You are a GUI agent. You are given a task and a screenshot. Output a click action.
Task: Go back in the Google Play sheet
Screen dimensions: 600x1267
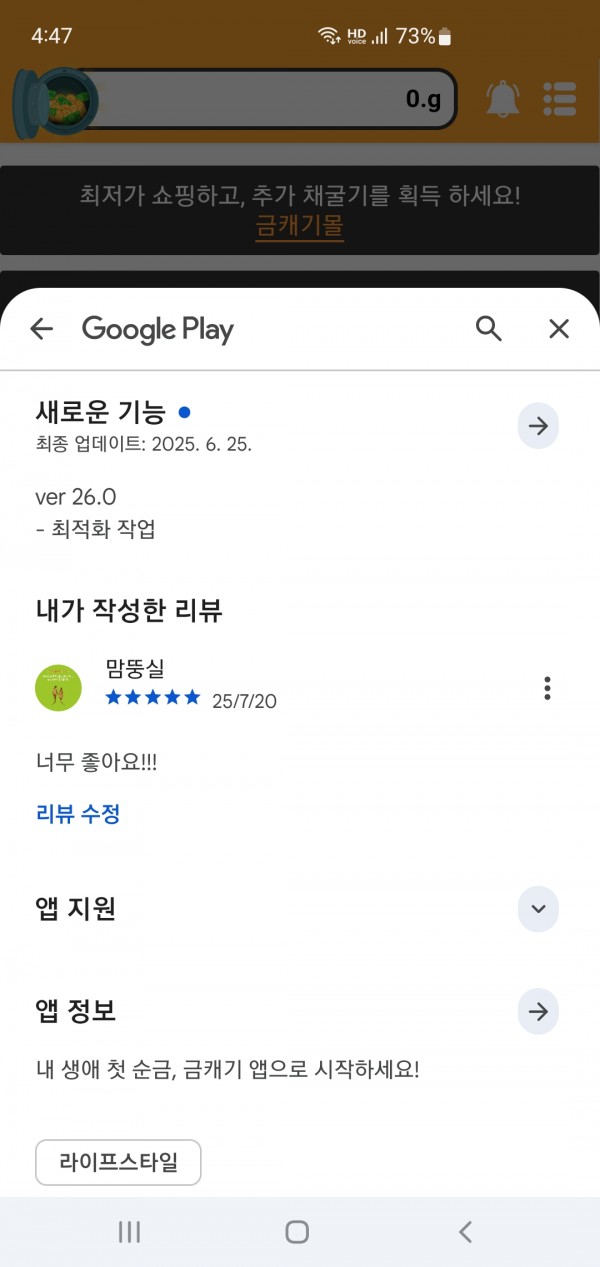[x=41, y=329]
